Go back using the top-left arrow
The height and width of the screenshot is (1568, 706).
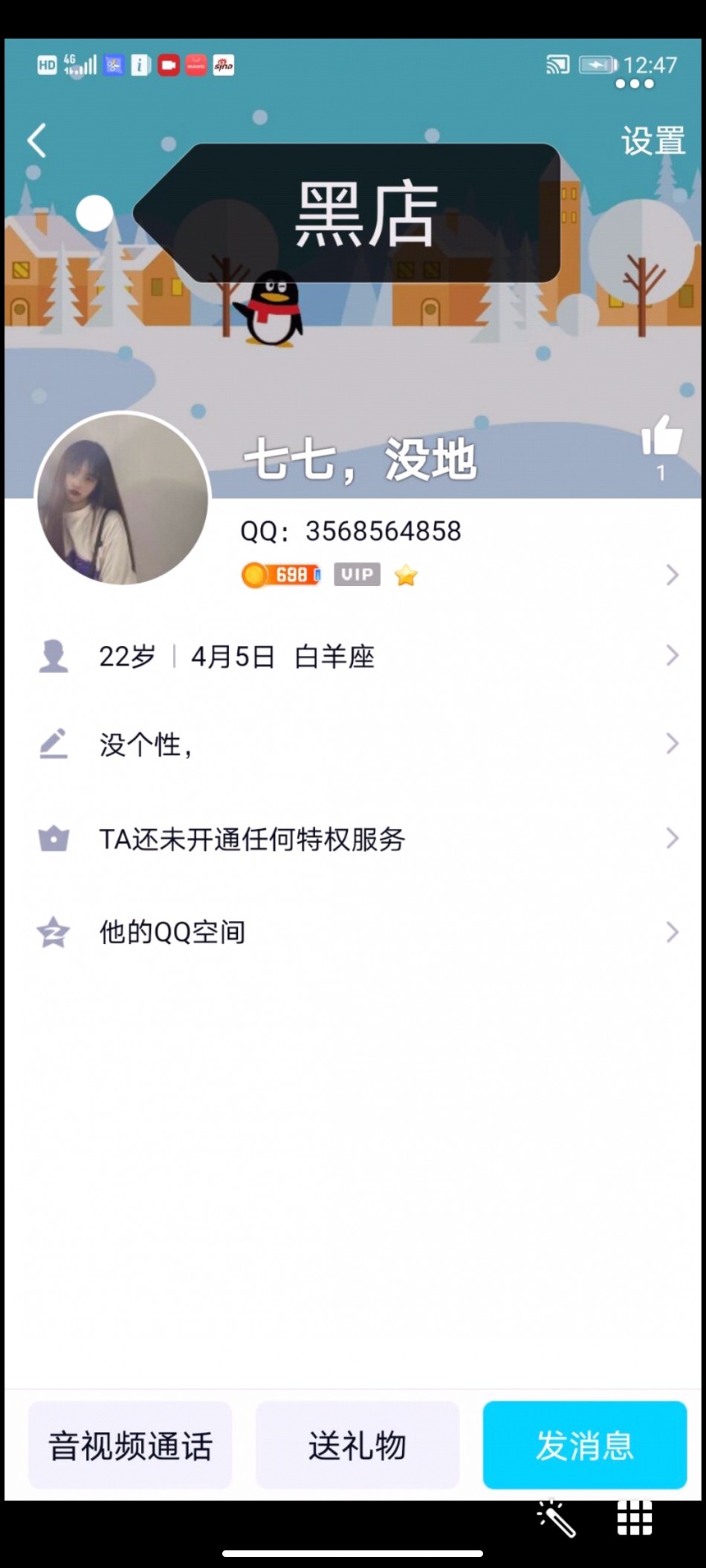tap(37, 141)
